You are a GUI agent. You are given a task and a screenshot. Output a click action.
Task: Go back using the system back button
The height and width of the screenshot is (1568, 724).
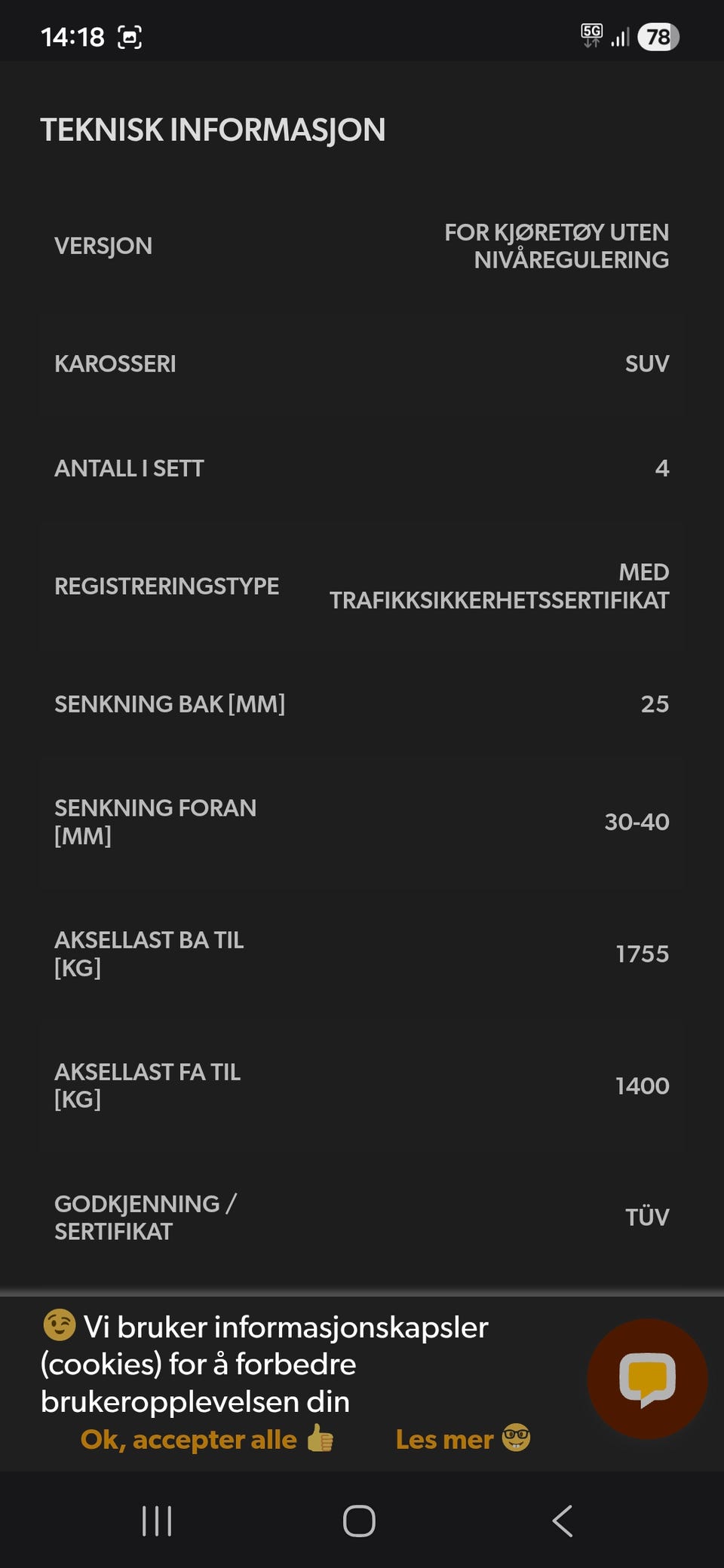(563, 1521)
